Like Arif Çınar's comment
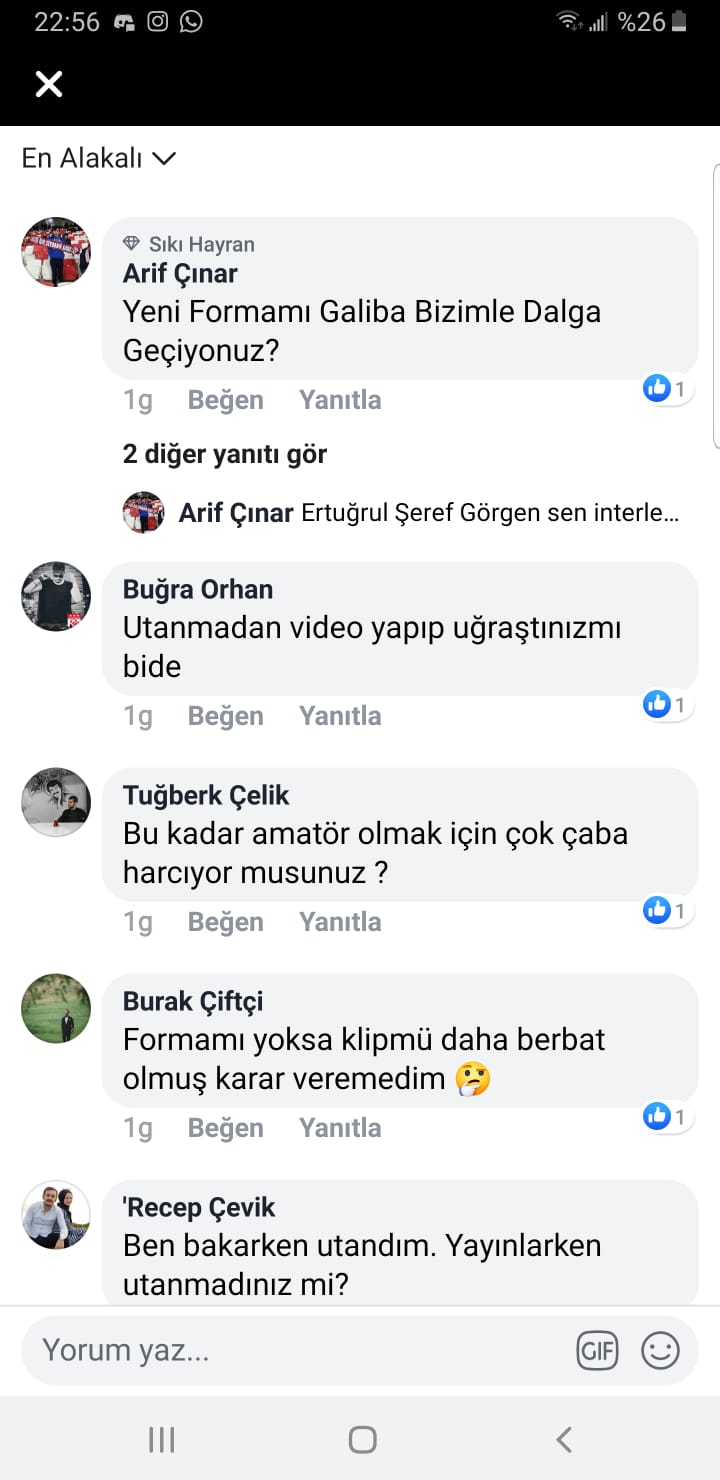This screenshot has height=1480, width=720. (x=225, y=400)
